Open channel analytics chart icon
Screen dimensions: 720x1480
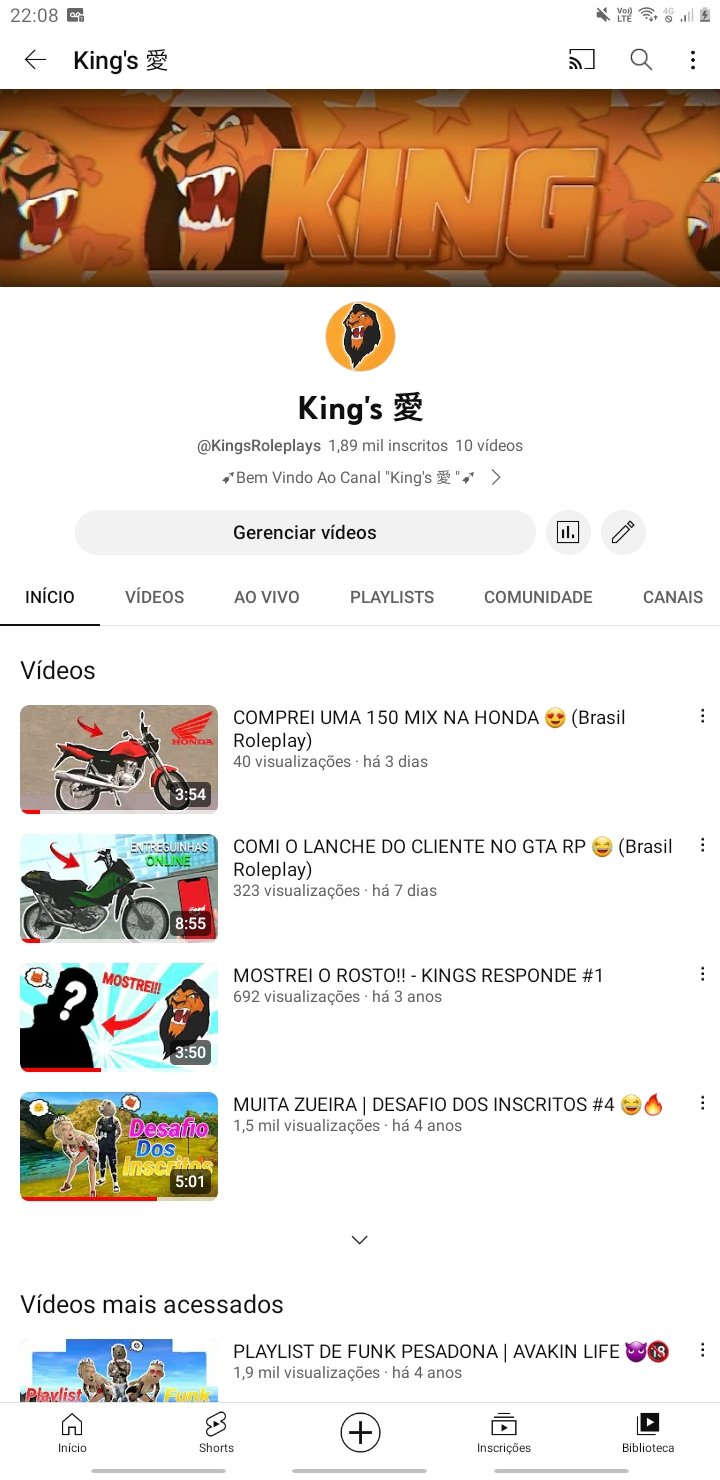(568, 532)
